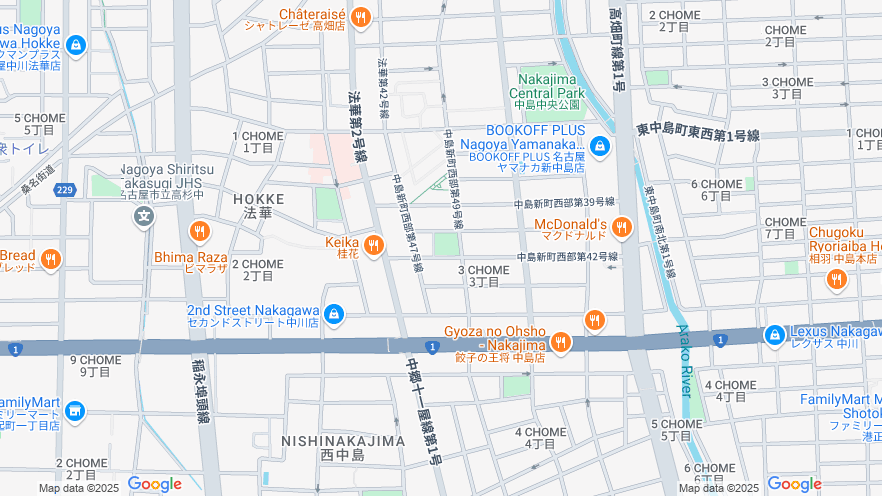Image resolution: width=882 pixels, height=496 pixels.
Task: Select the Lexus Nakagawa dealer marker
Action: (x=774, y=335)
